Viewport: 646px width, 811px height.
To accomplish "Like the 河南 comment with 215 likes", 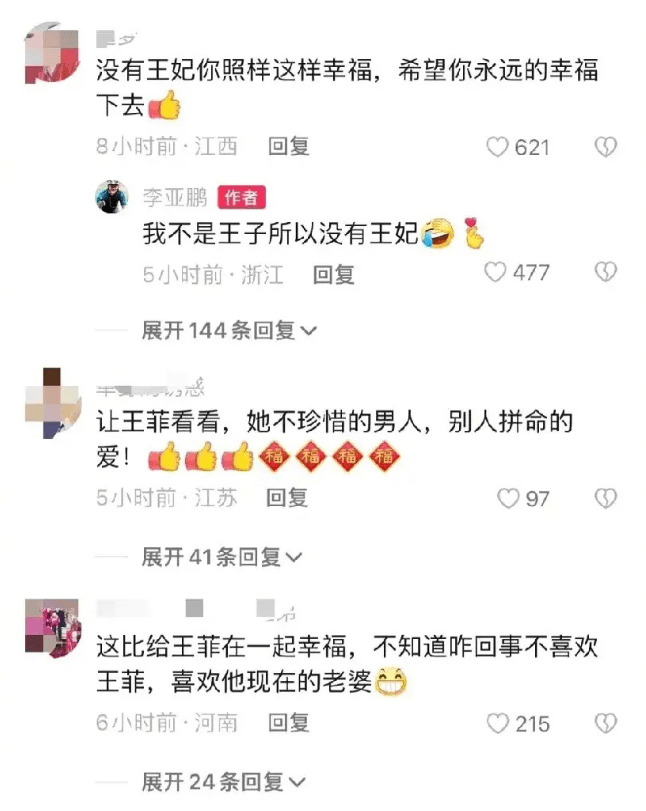I will pos(498,723).
